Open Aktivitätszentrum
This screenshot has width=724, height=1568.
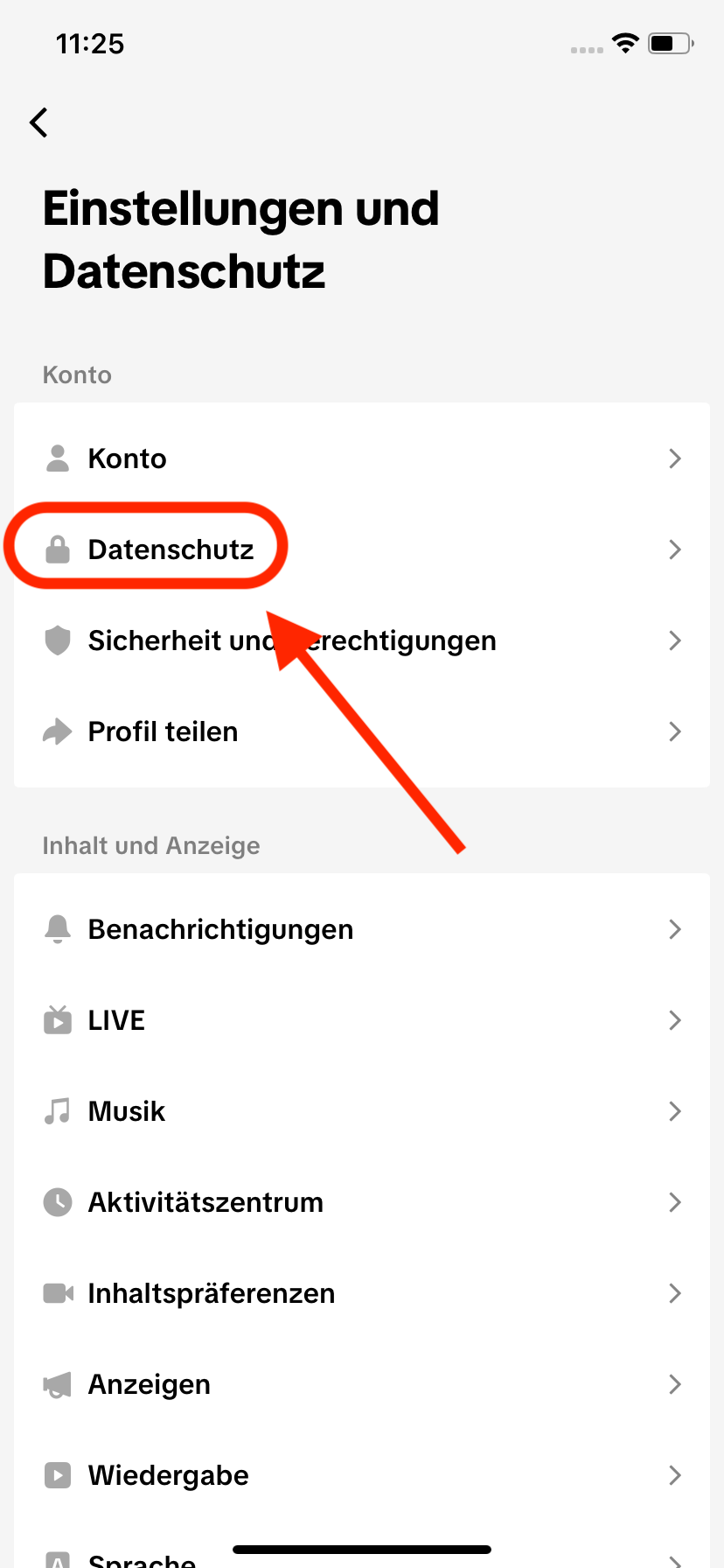[362, 1202]
